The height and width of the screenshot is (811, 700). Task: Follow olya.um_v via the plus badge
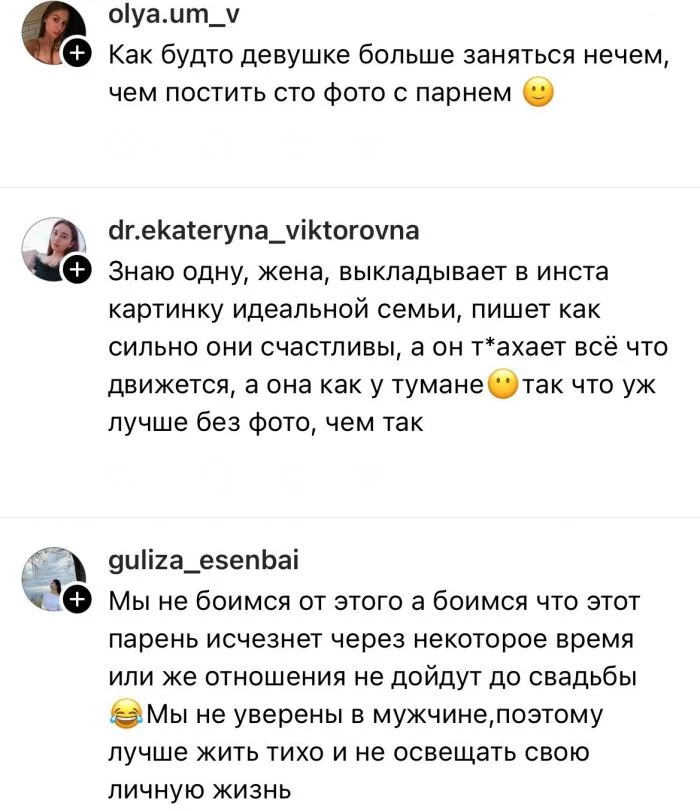[x=78, y=54]
